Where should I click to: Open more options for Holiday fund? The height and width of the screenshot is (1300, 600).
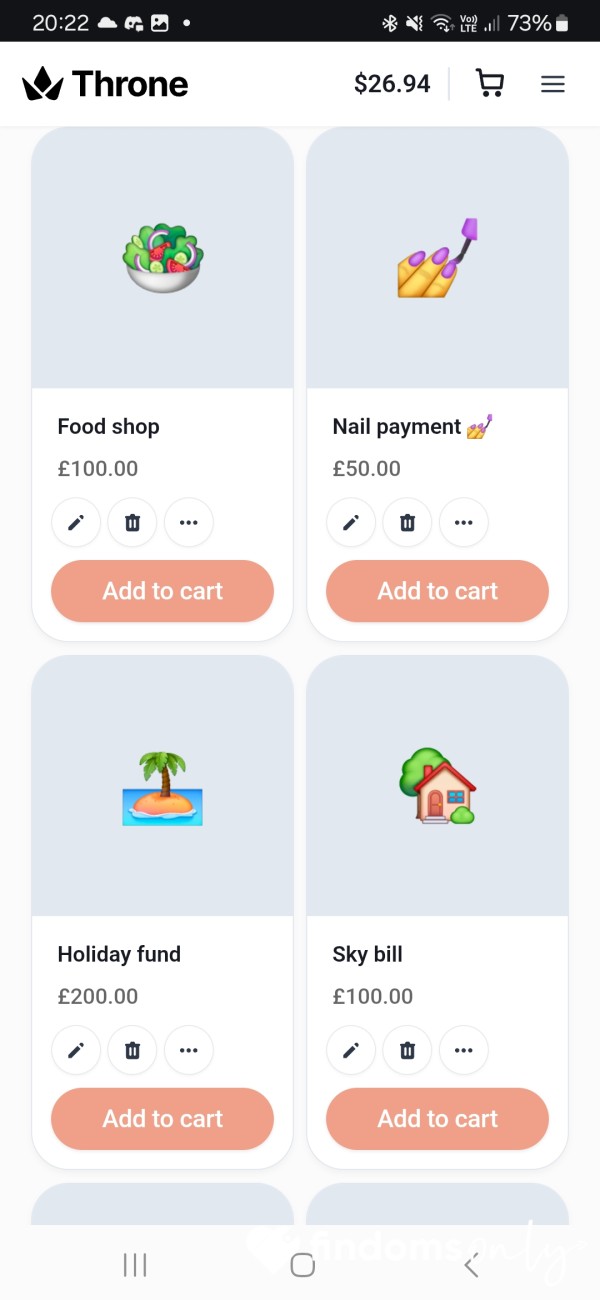(x=189, y=1050)
